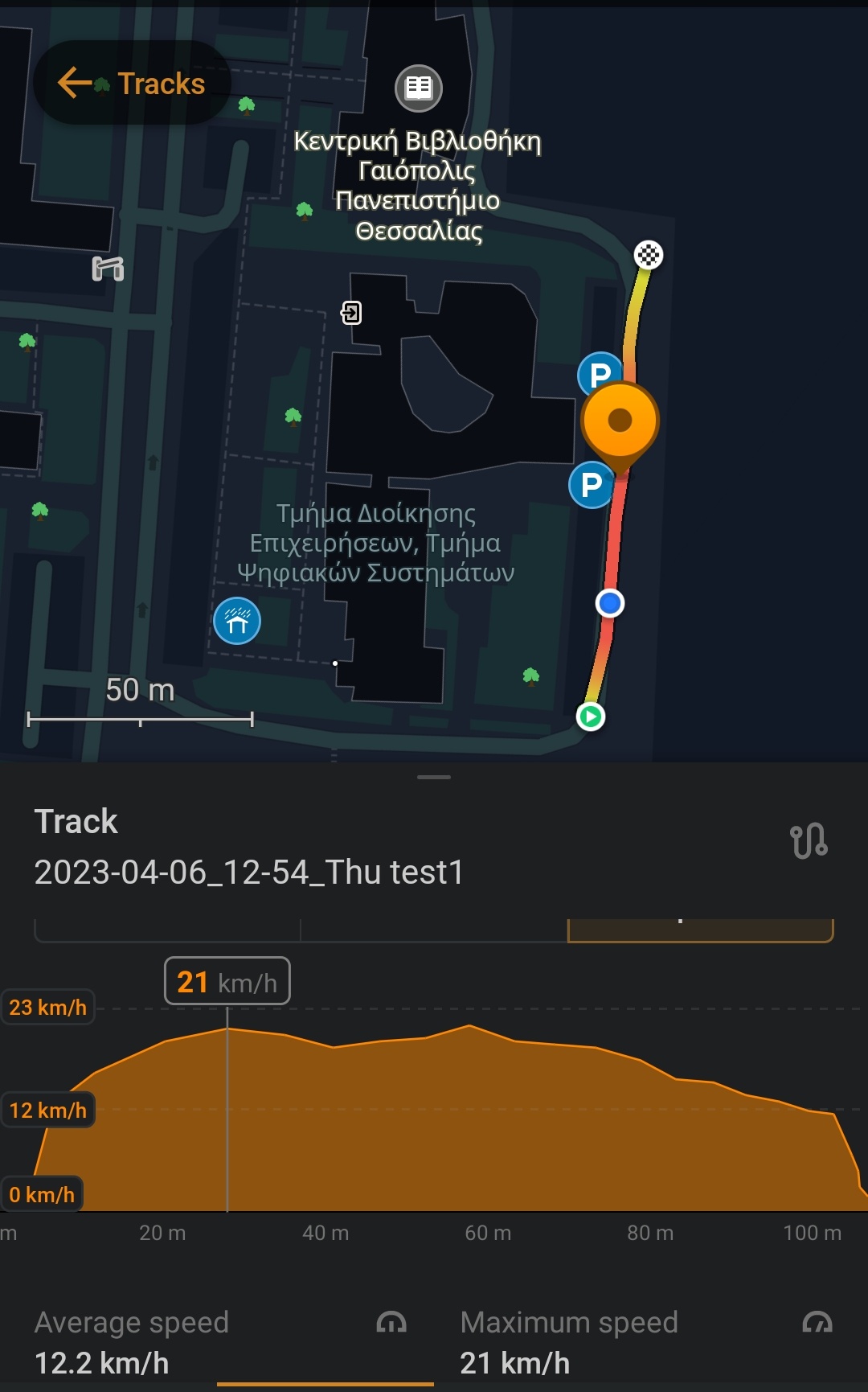
Task: Go back to Tracks
Action: pyautogui.click(x=132, y=84)
